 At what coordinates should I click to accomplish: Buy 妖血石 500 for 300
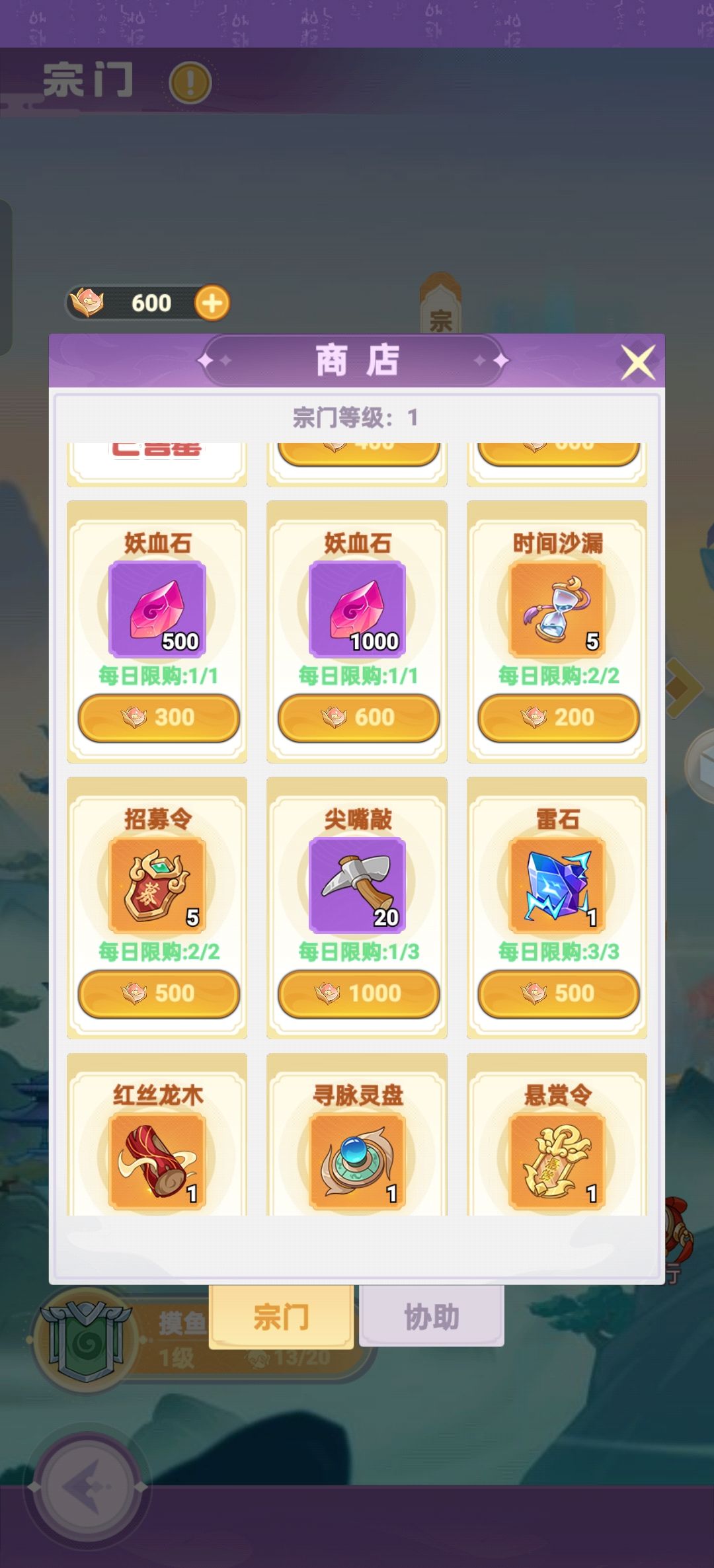pos(159,717)
